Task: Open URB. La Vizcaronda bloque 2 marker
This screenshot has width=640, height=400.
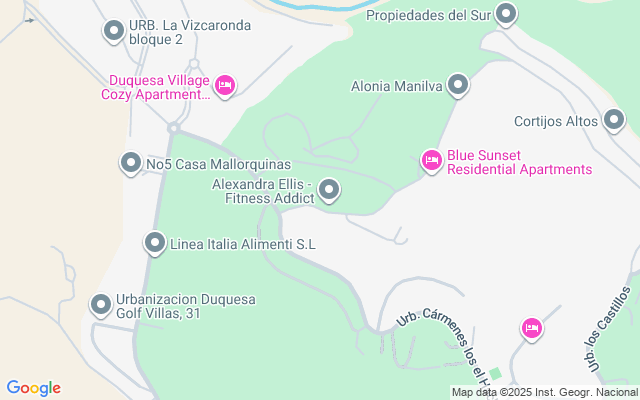Action: tap(114, 32)
